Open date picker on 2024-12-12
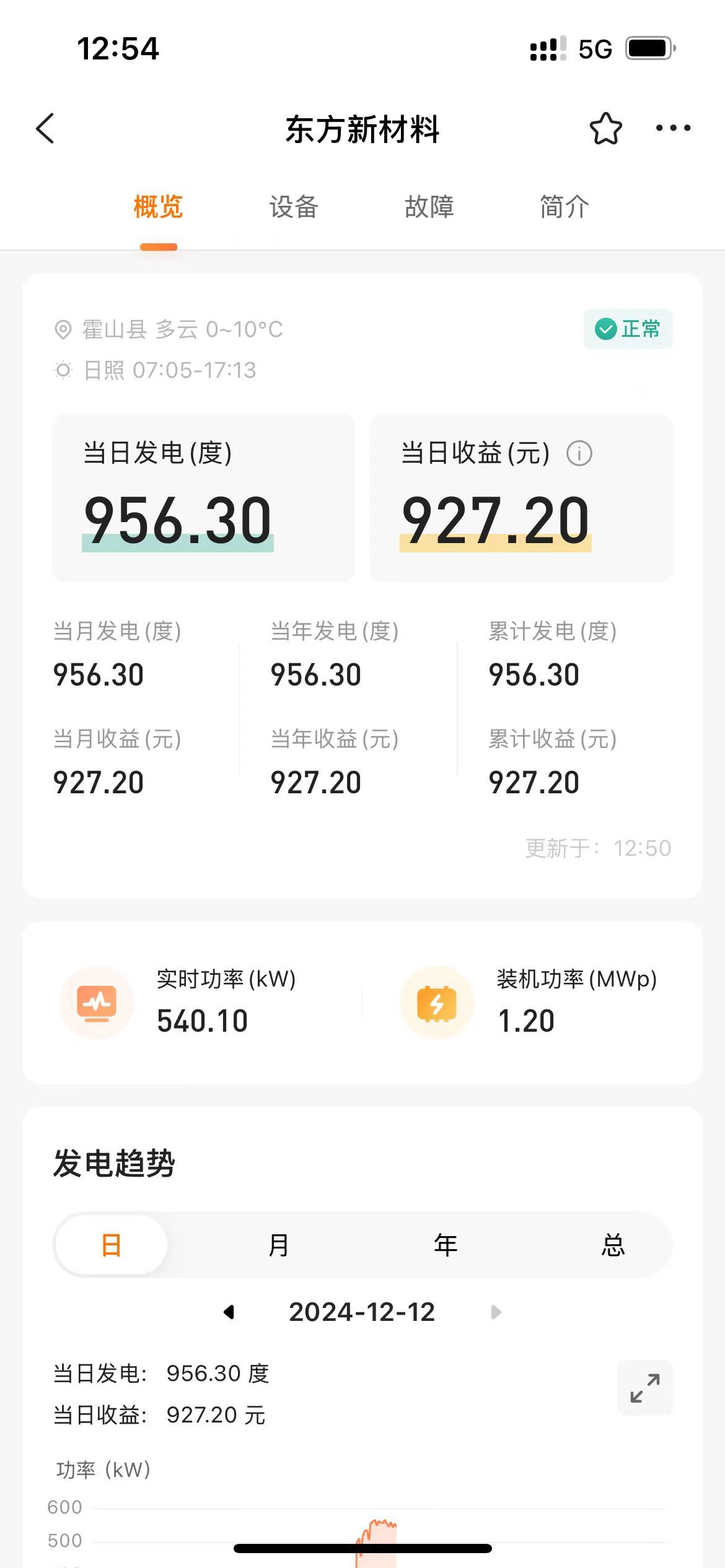725x1568 pixels. [362, 1312]
